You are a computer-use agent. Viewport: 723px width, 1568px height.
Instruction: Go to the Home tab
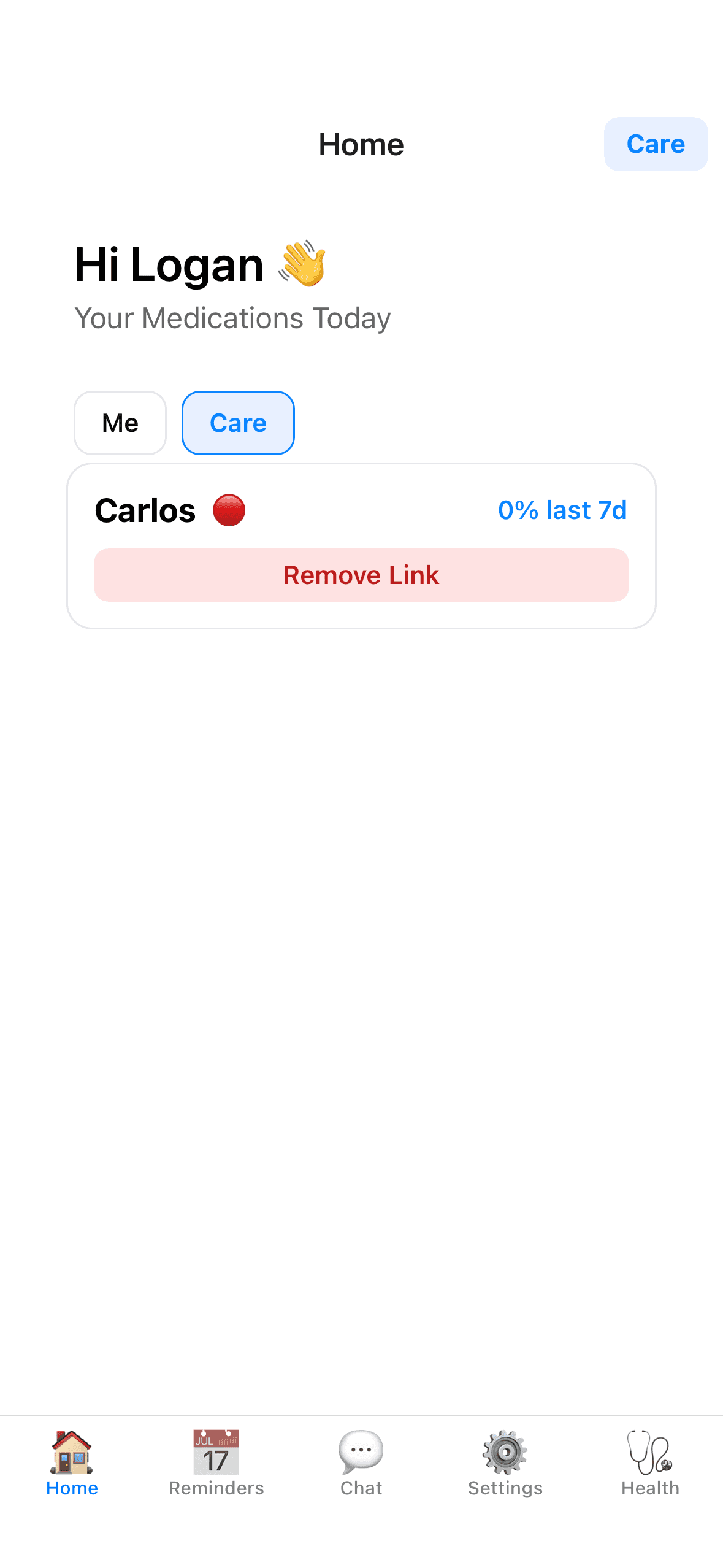click(x=72, y=1462)
